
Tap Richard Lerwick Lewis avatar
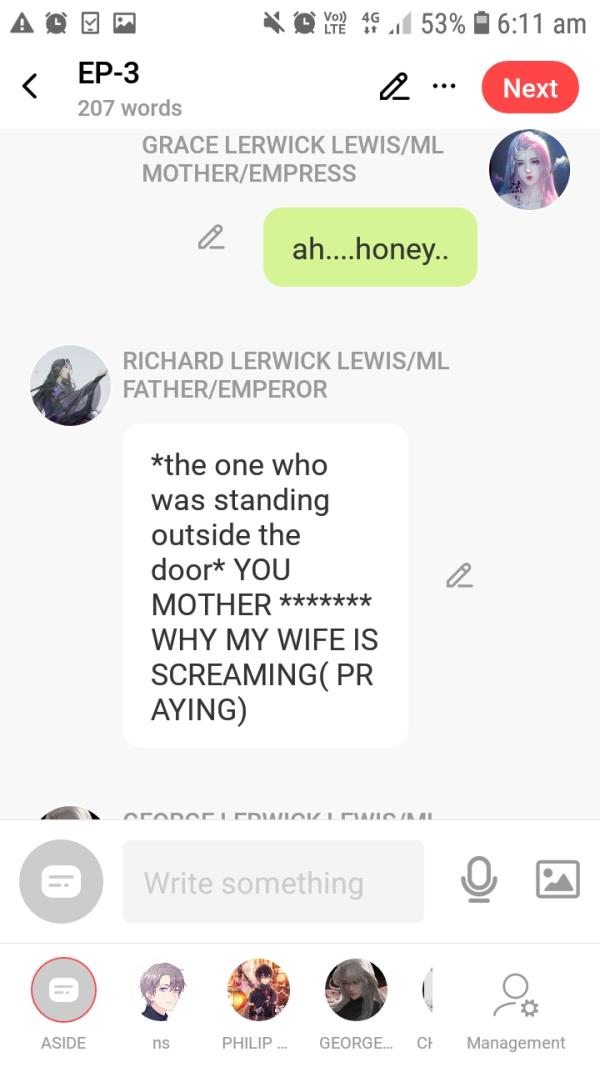click(70, 385)
